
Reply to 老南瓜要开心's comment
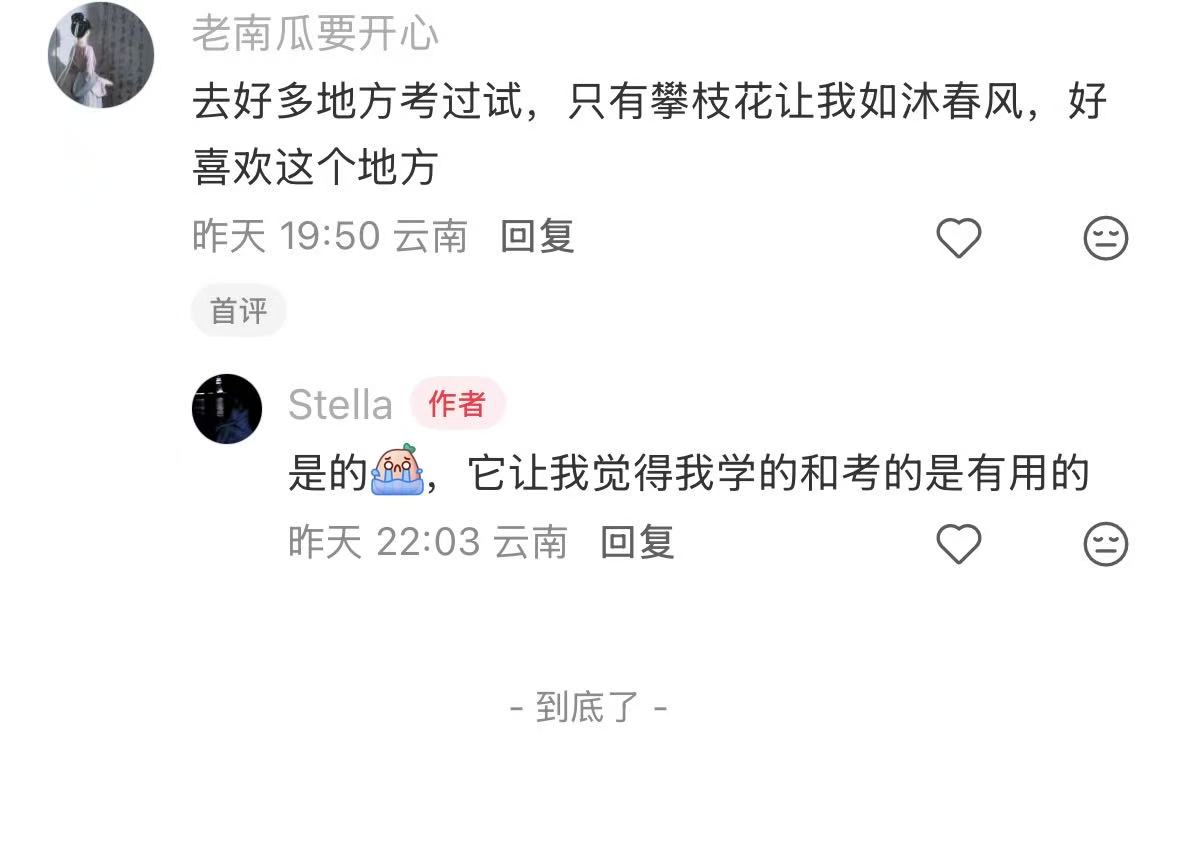click(x=537, y=237)
